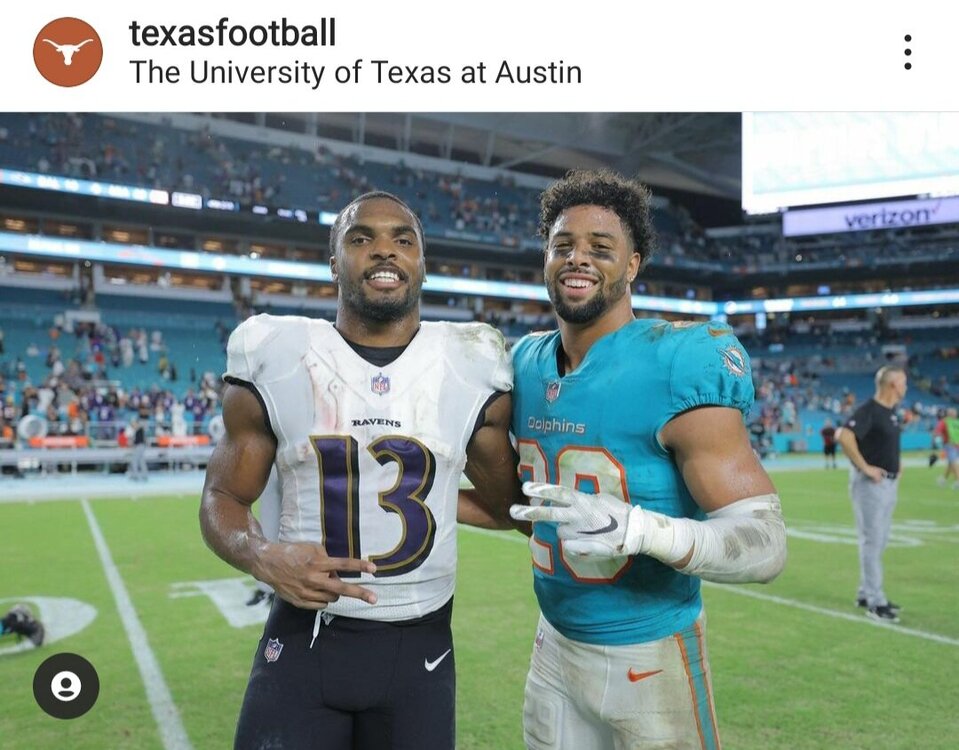This screenshot has height=750, width=959.
Task: Open The University of Texas at Austin location
Action: click(355, 73)
